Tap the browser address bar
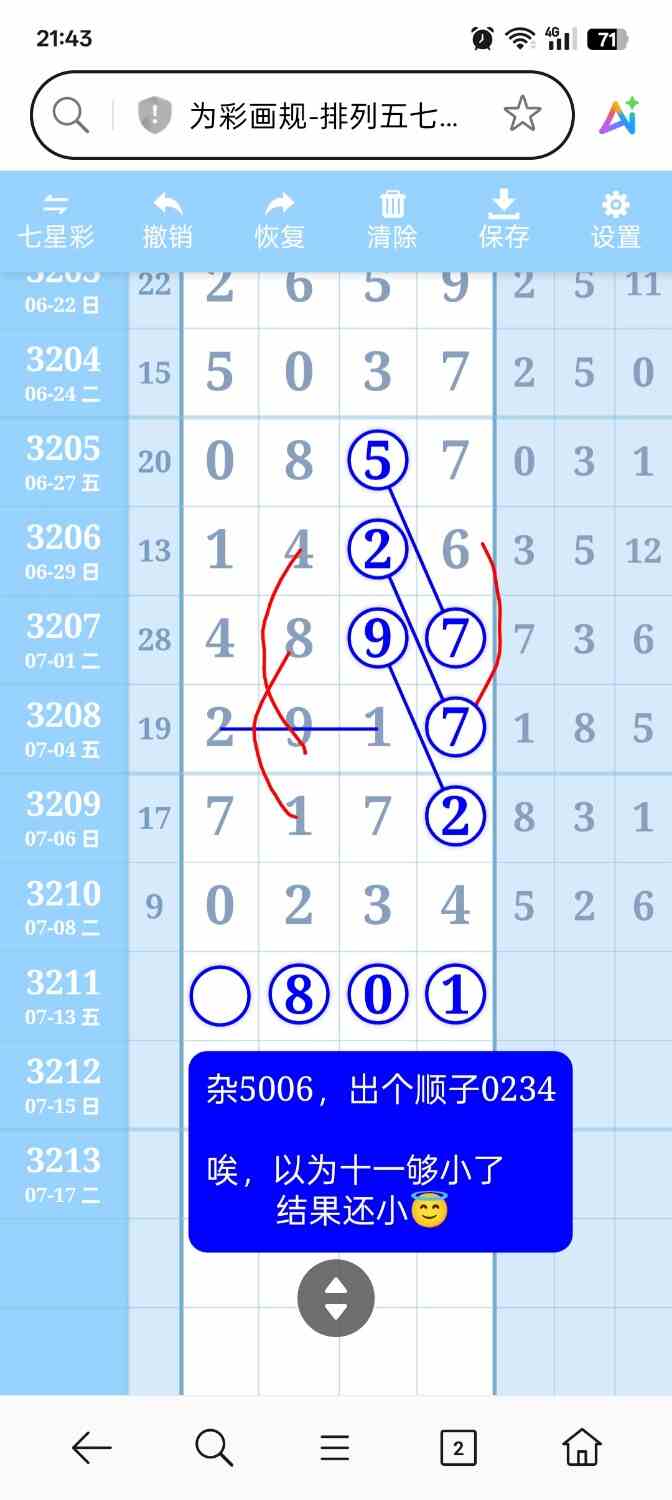 coord(325,116)
